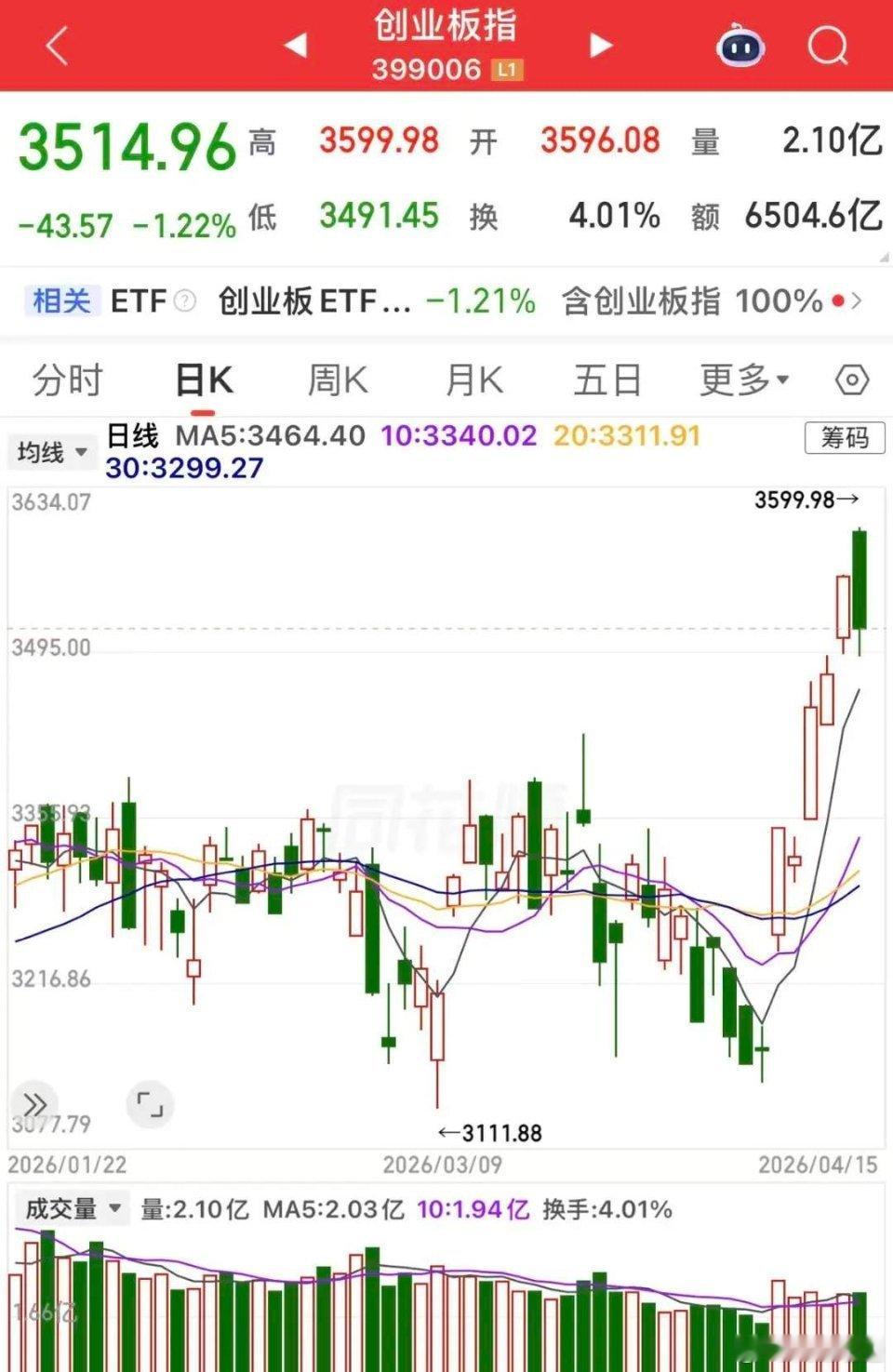Switch to the previous index
This screenshot has width=893, height=1372.
click(x=295, y=45)
